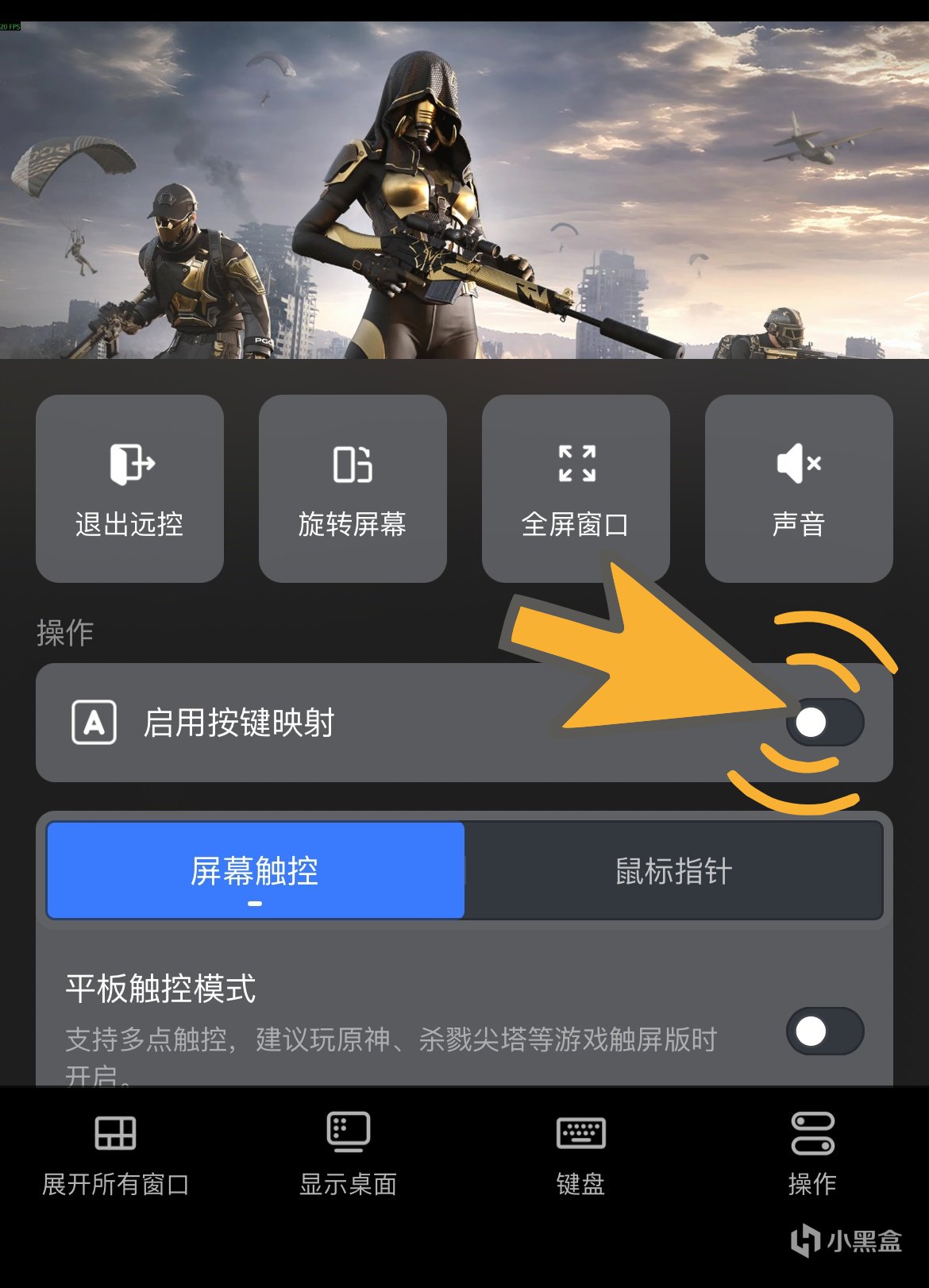Switch to 全屏窗口 fullscreen window
The image size is (929, 1288).
pyautogui.click(x=576, y=488)
